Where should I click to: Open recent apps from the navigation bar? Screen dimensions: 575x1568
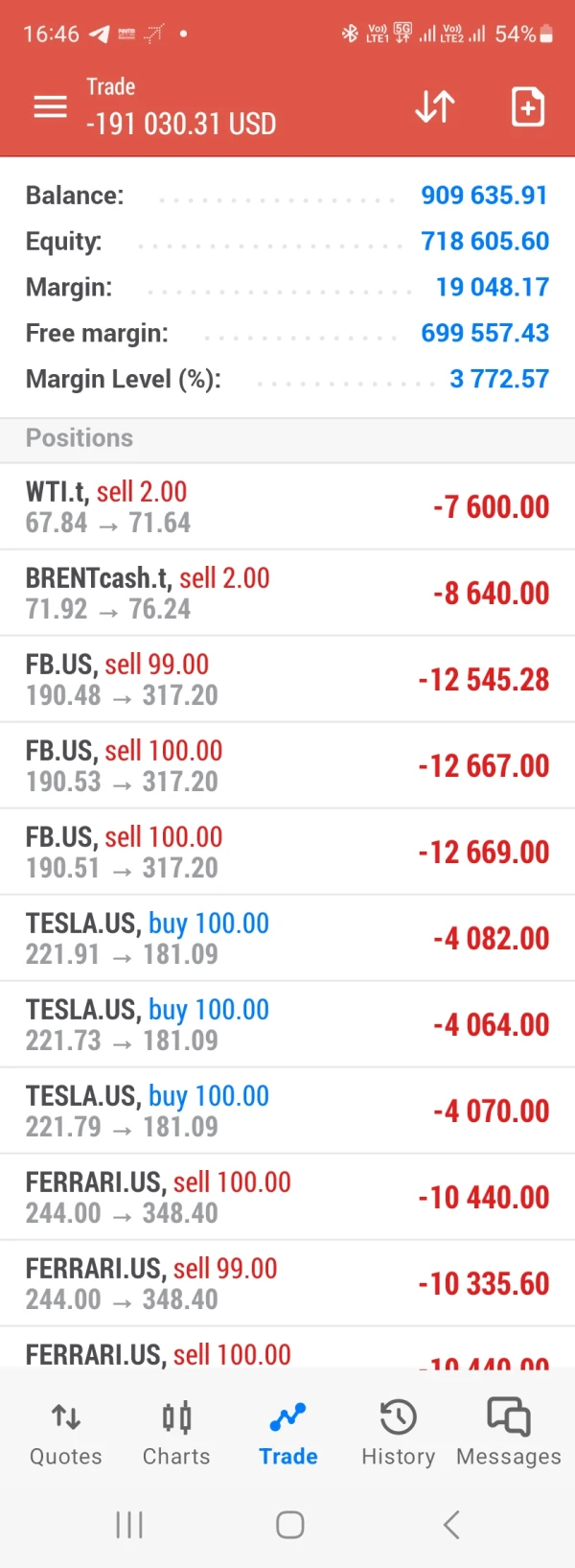(x=129, y=1525)
